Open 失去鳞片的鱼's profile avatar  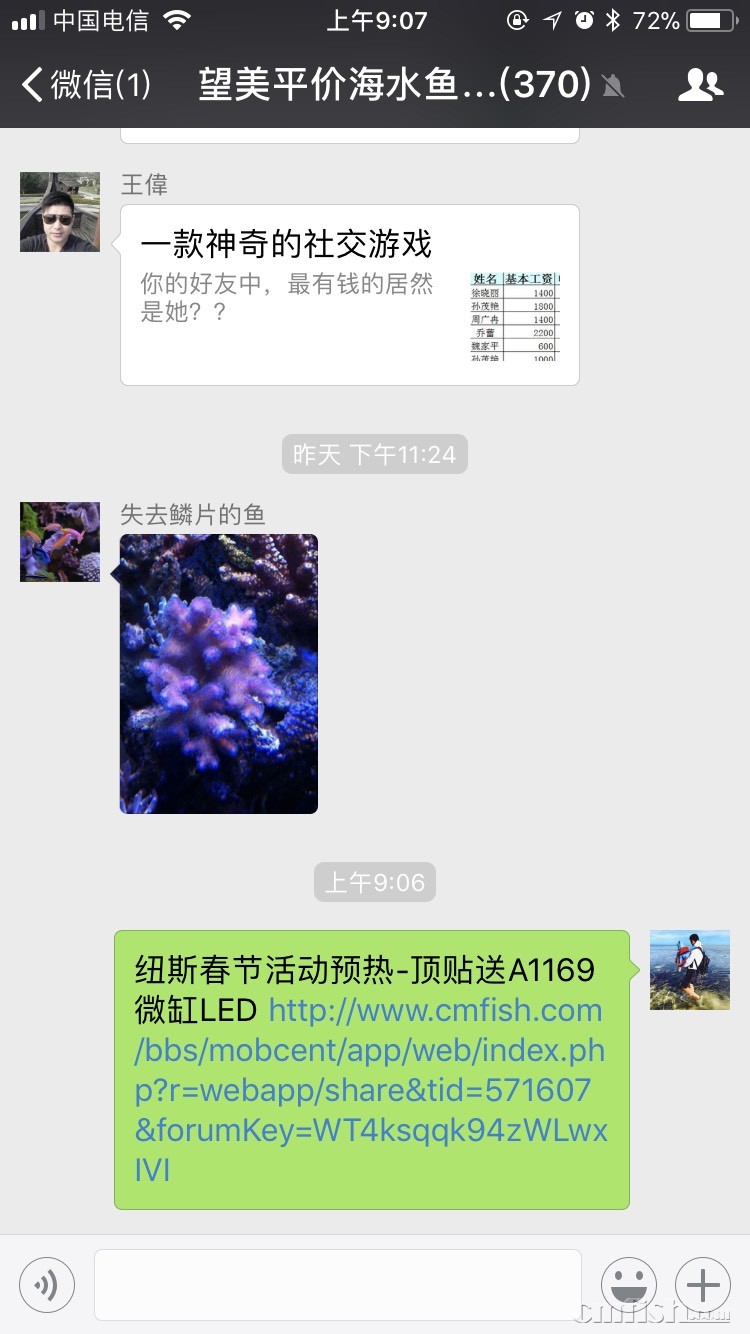pos(60,542)
